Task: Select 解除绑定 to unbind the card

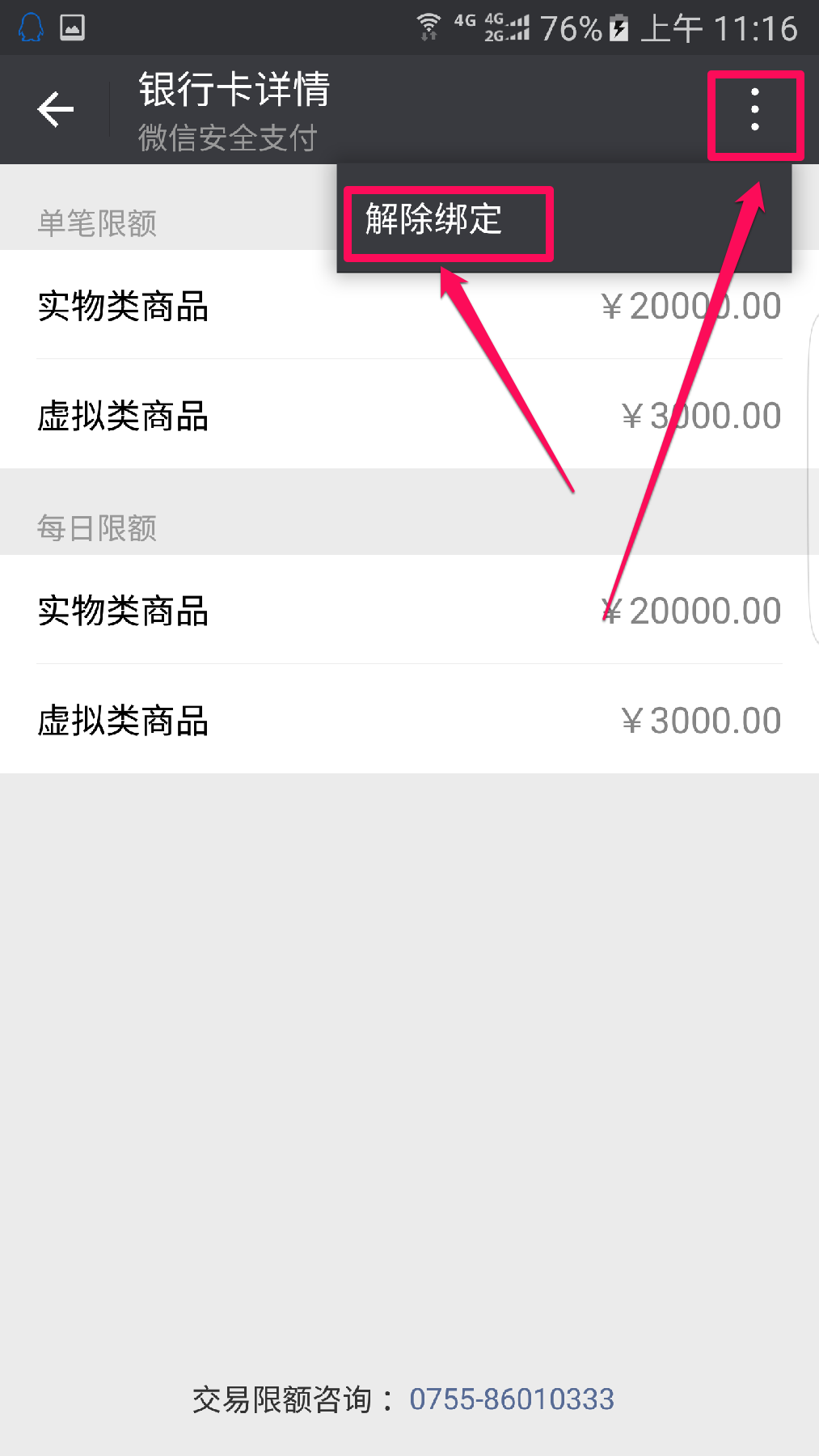Action: (x=434, y=220)
